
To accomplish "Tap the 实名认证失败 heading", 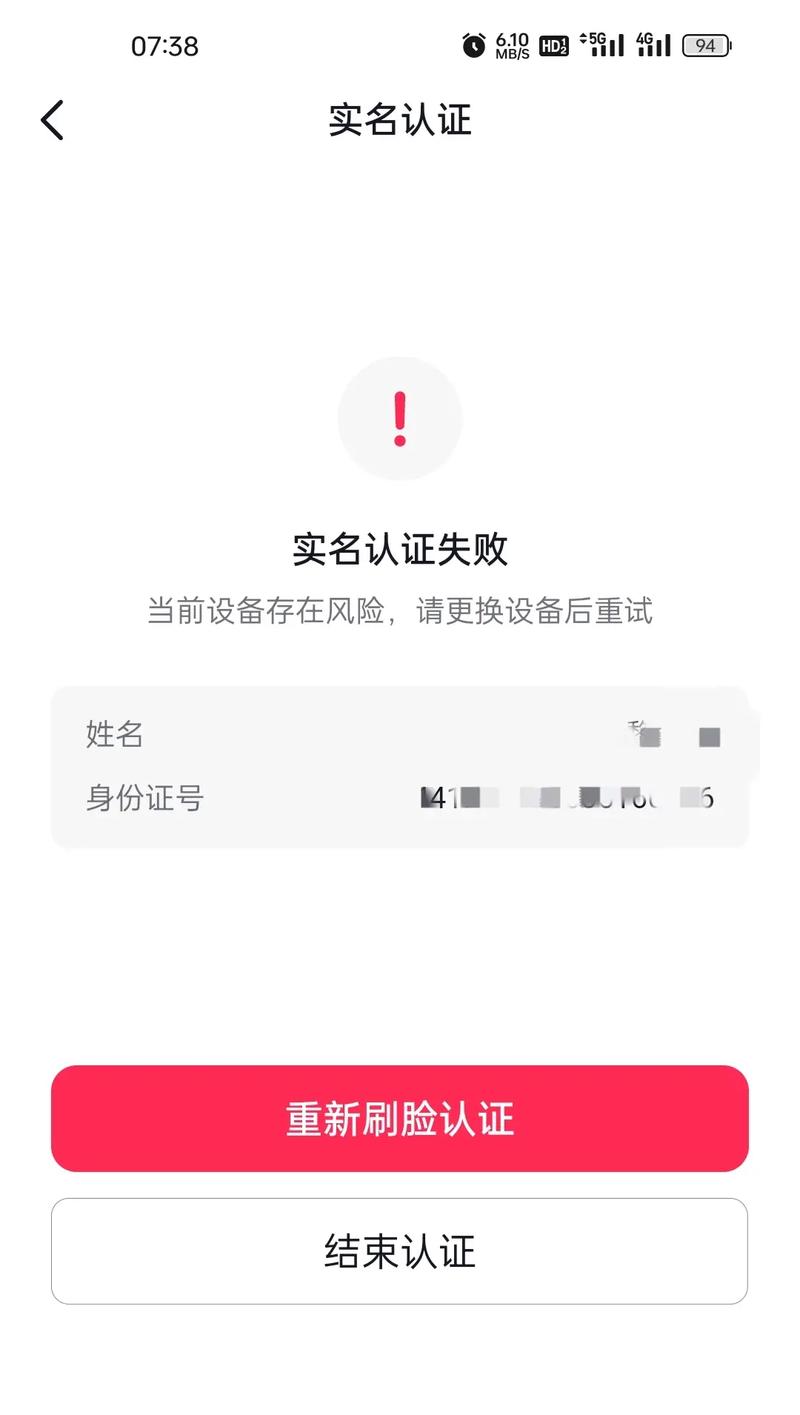I will [x=400, y=549].
